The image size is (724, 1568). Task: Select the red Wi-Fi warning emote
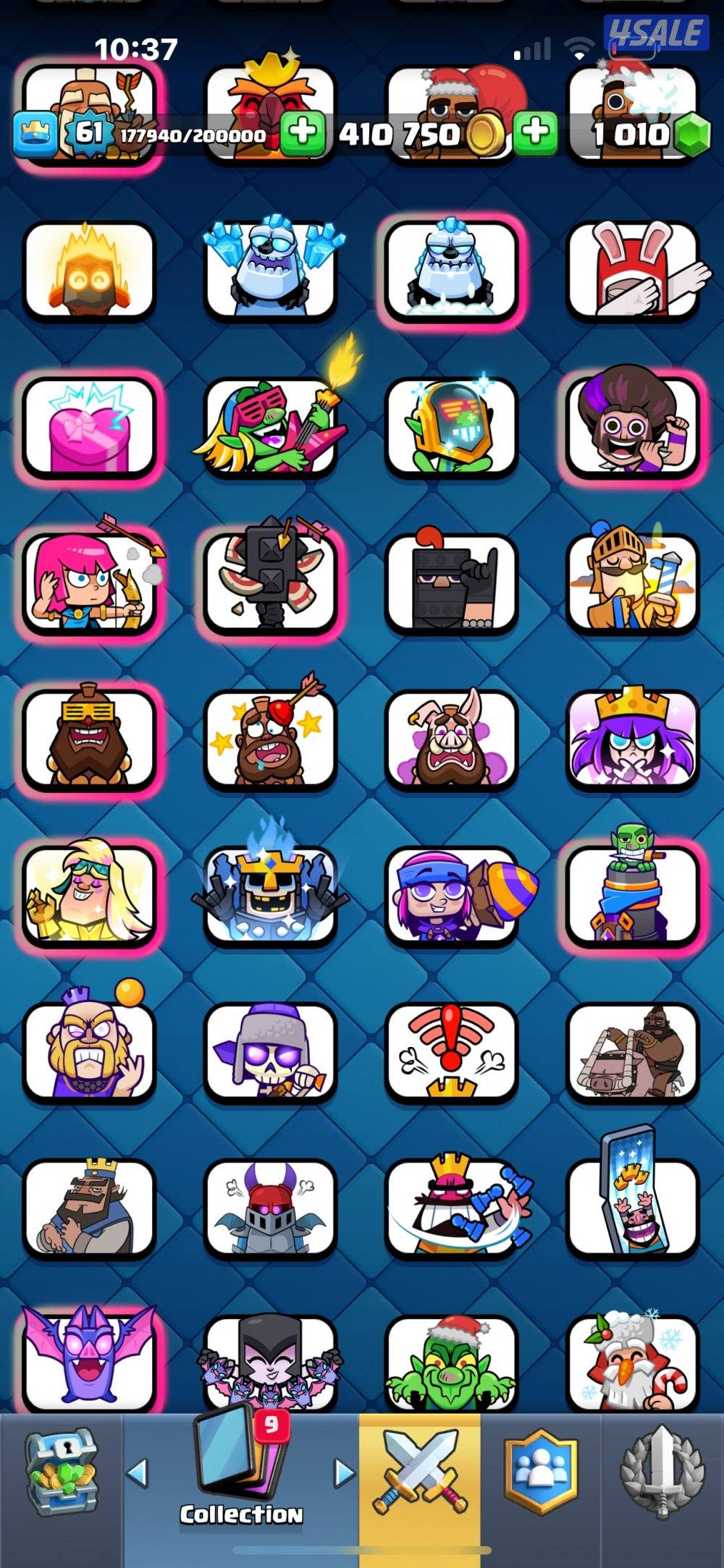click(452, 1049)
